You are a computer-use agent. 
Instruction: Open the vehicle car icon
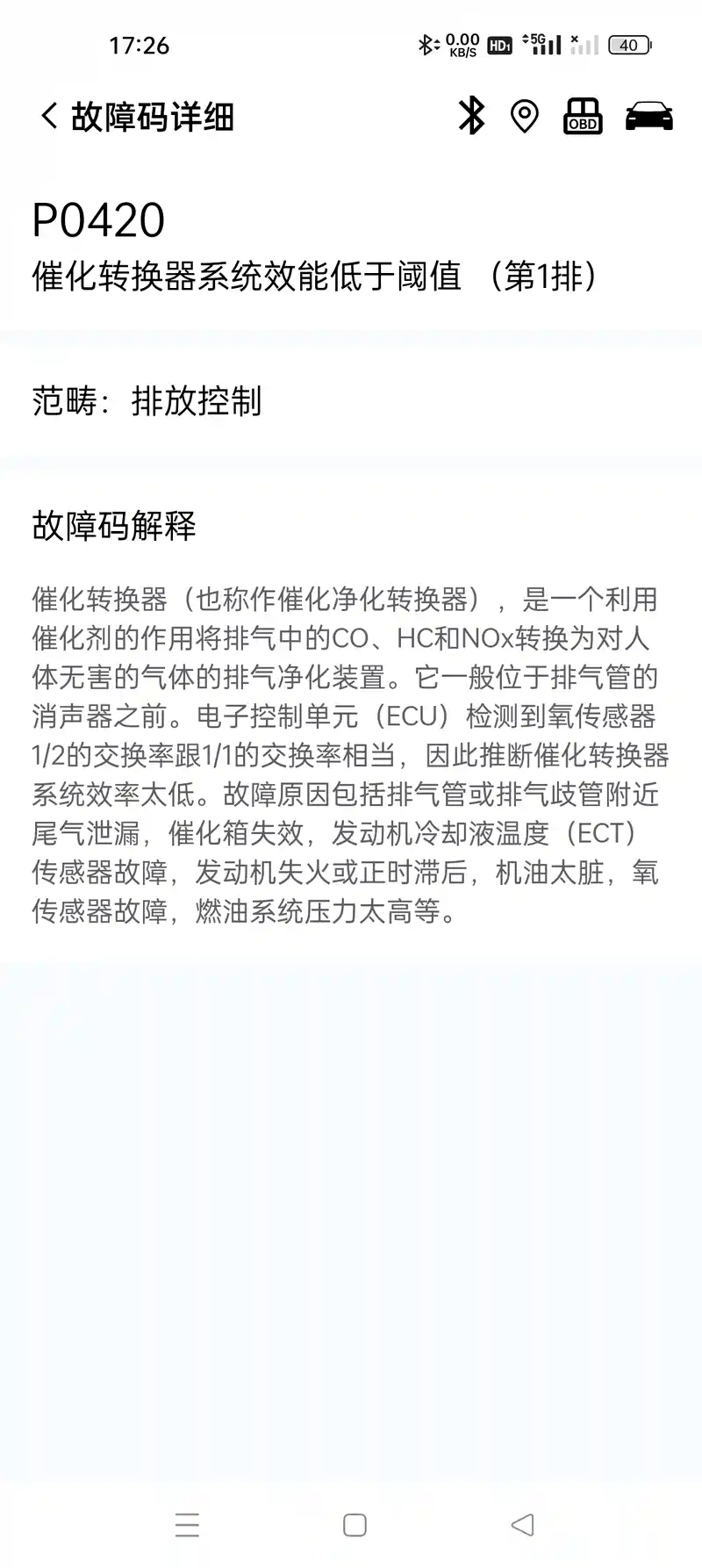[649, 116]
